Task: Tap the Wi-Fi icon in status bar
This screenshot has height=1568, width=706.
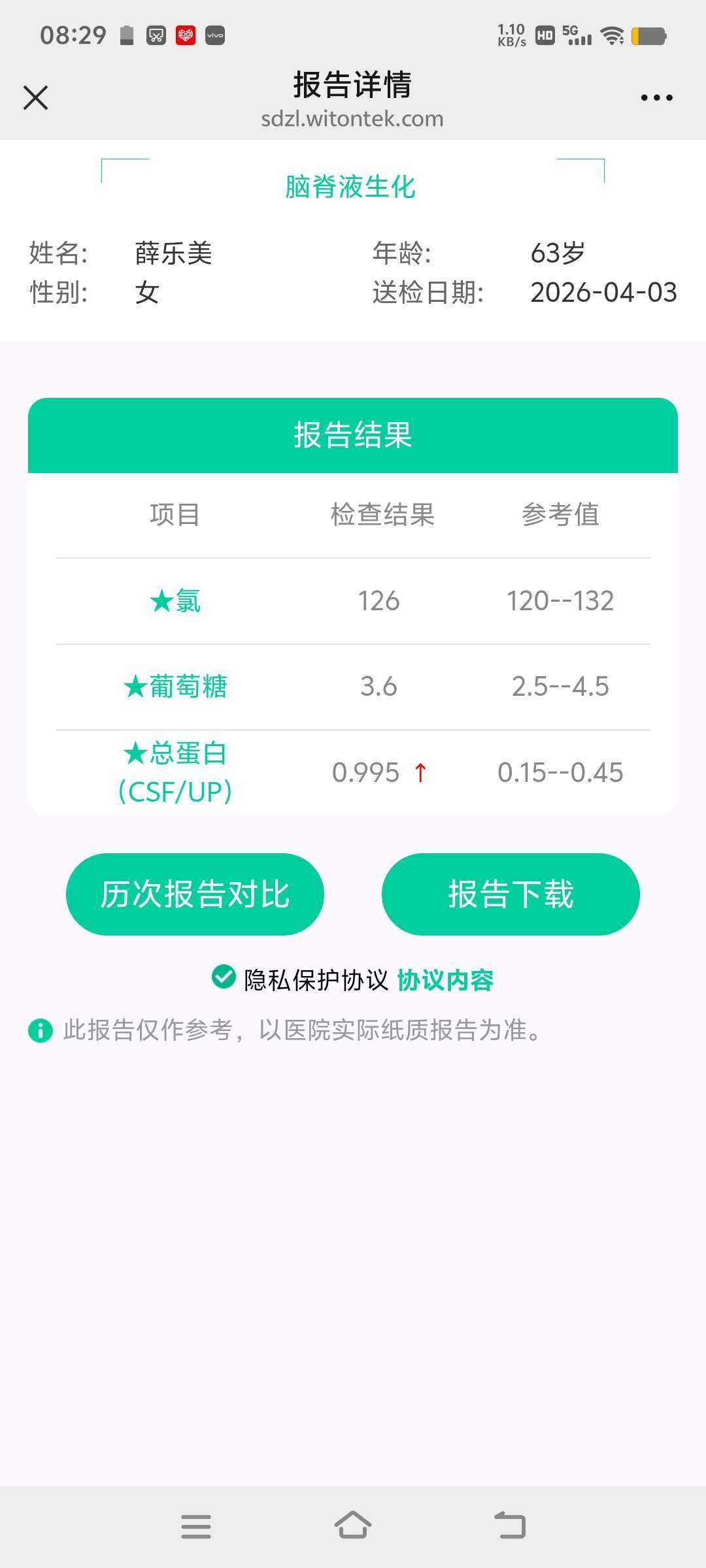Action: 613,37
